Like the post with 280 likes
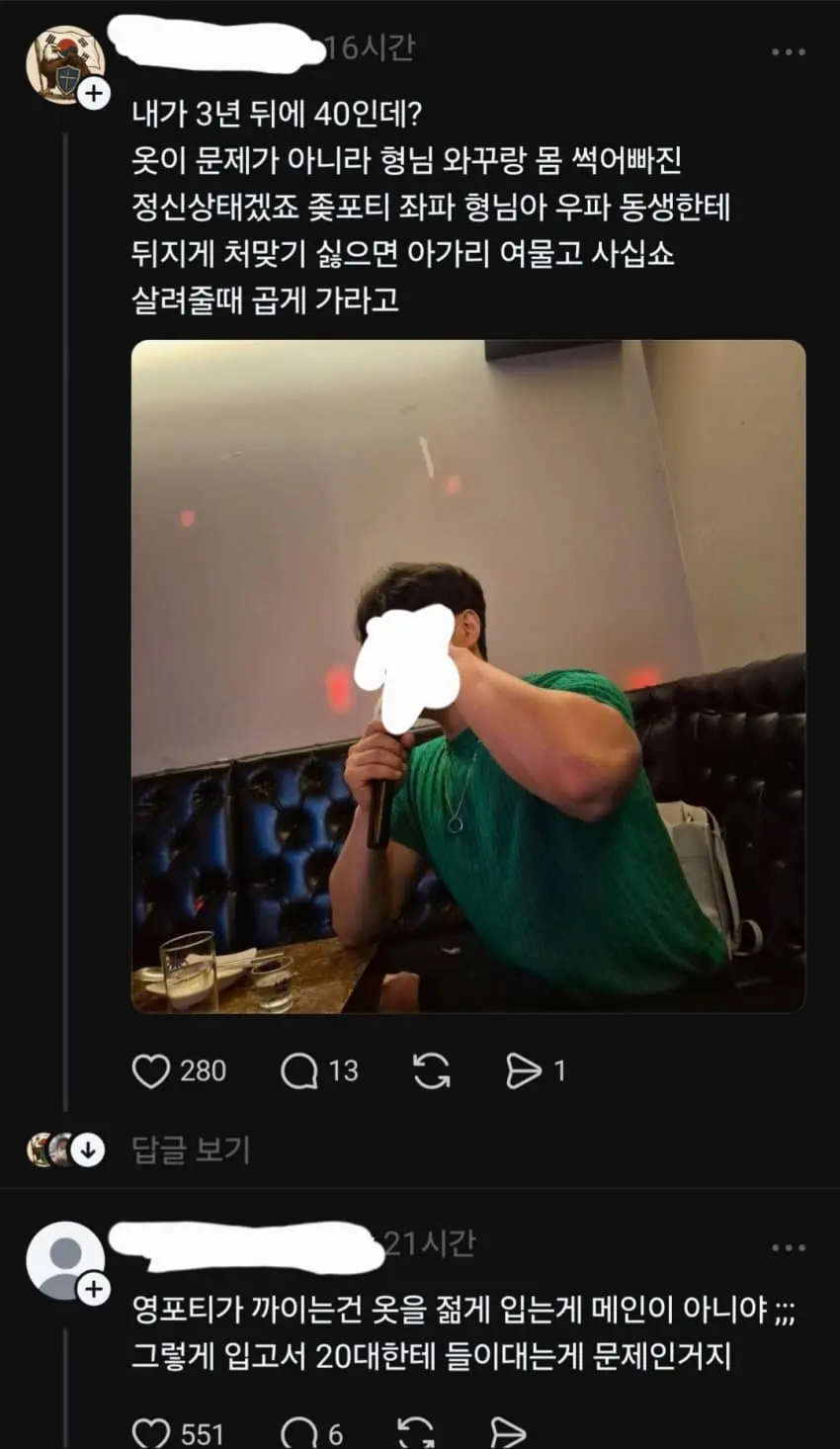Screen dimensions: 840x1449 tap(151, 1071)
